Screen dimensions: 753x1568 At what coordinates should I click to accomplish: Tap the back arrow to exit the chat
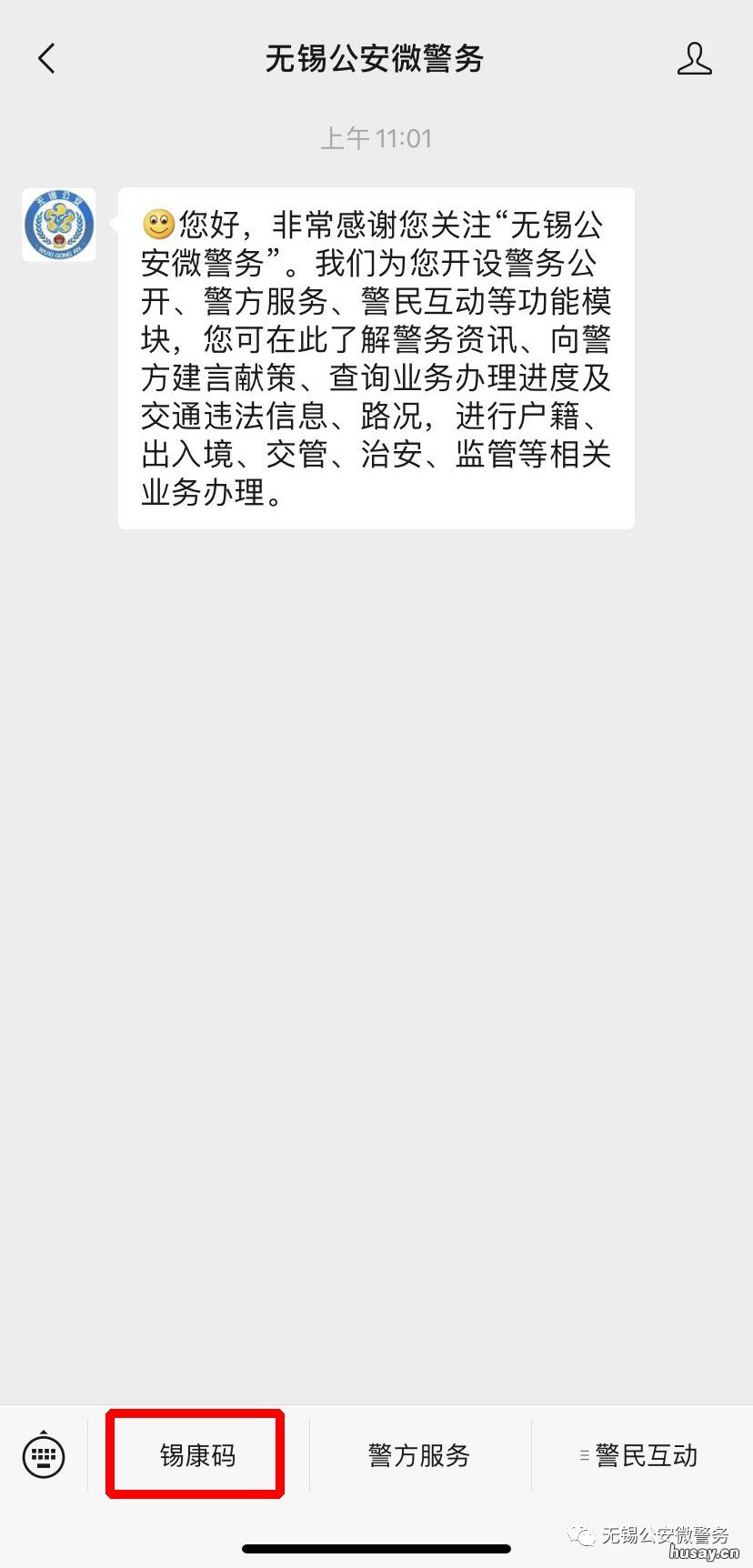[x=47, y=57]
